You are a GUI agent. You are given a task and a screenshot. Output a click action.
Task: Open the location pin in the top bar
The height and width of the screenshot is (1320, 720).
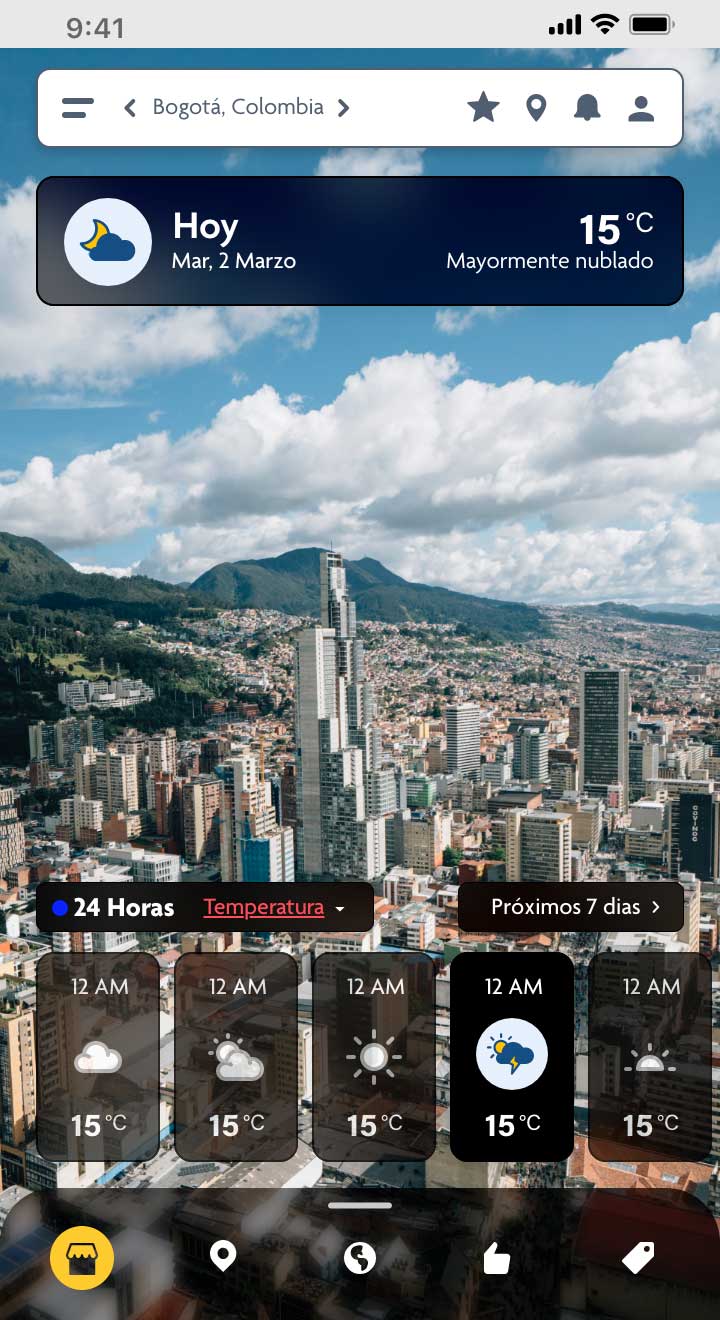[x=536, y=108]
